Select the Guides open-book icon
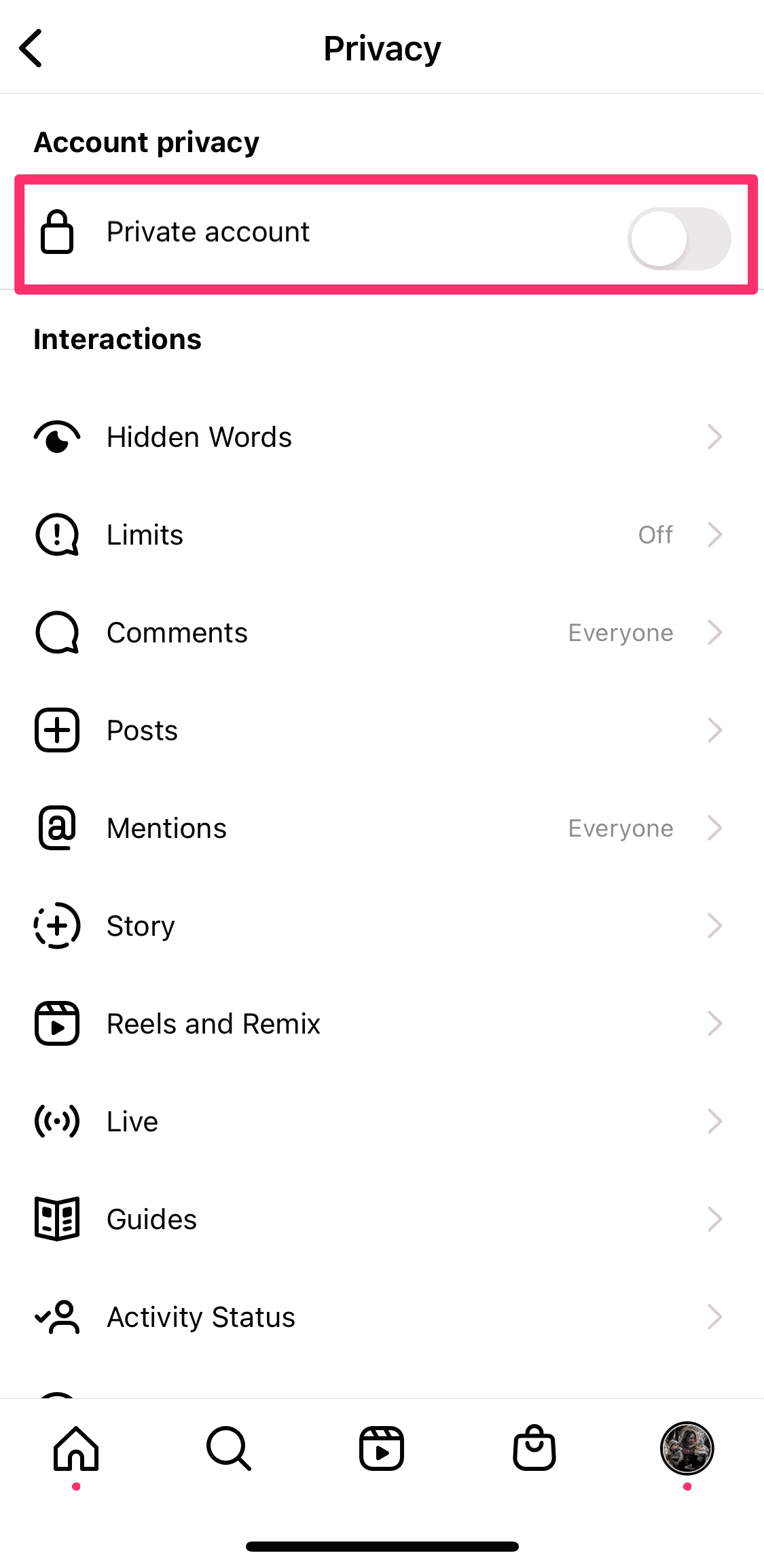The width and height of the screenshot is (764, 1568). click(x=56, y=1218)
